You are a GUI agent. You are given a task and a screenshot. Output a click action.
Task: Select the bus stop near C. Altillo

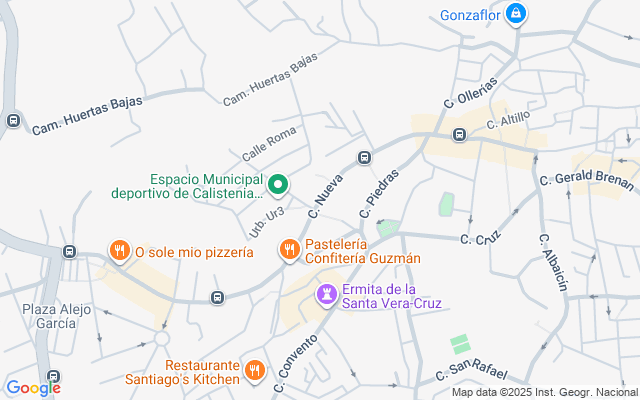pos(460,134)
